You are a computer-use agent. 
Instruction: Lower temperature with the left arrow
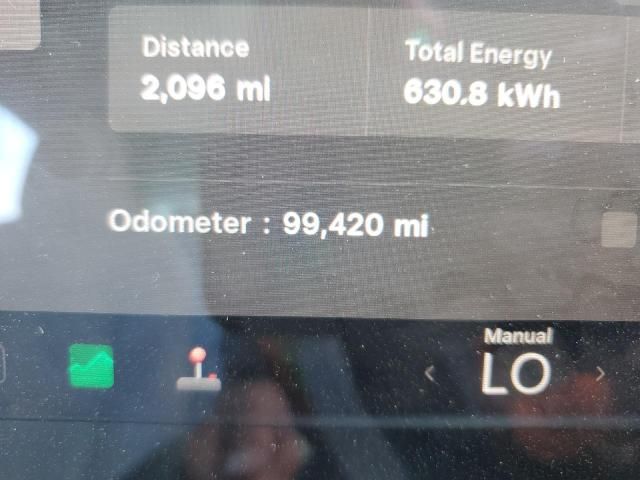[430, 374]
